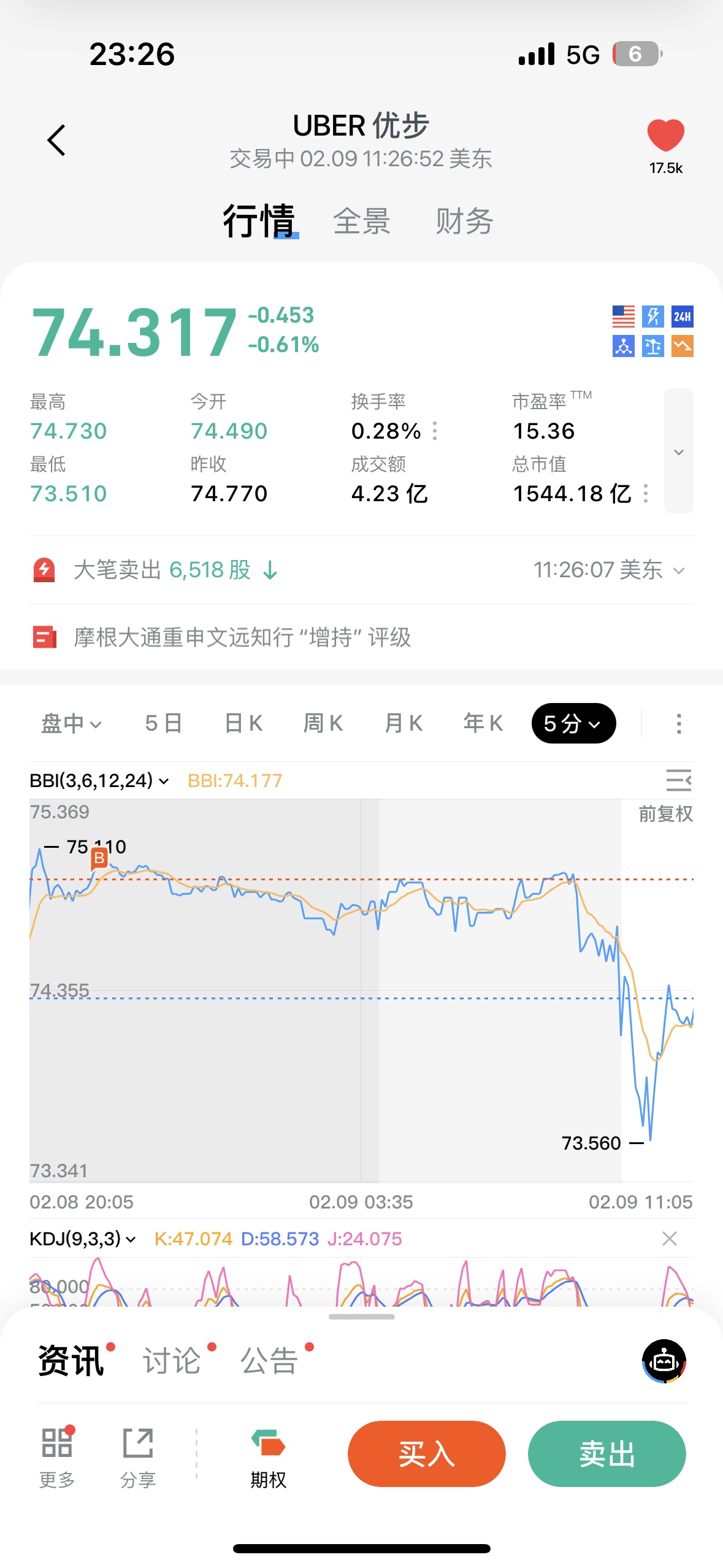
Task: Close the KDJ indicator panel
Action: click(x=670, y=1239)
